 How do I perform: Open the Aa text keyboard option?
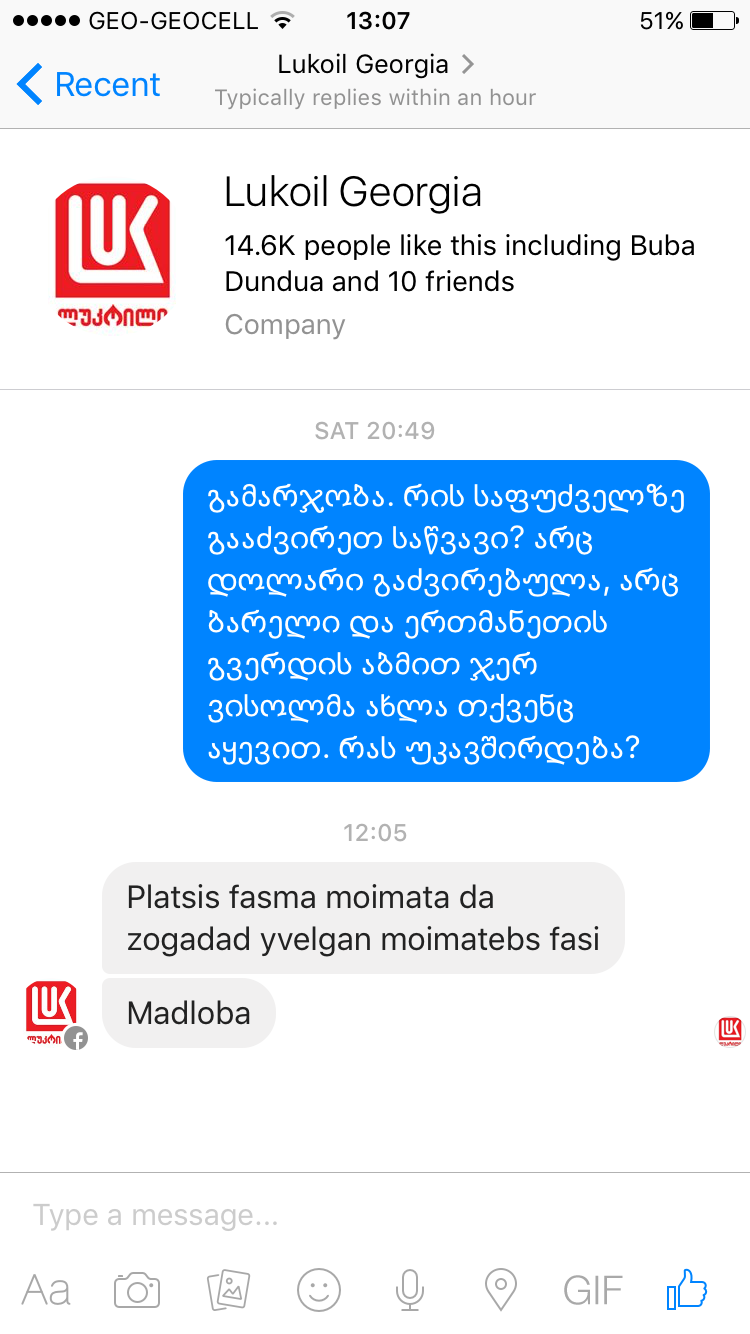[46, 1290]
